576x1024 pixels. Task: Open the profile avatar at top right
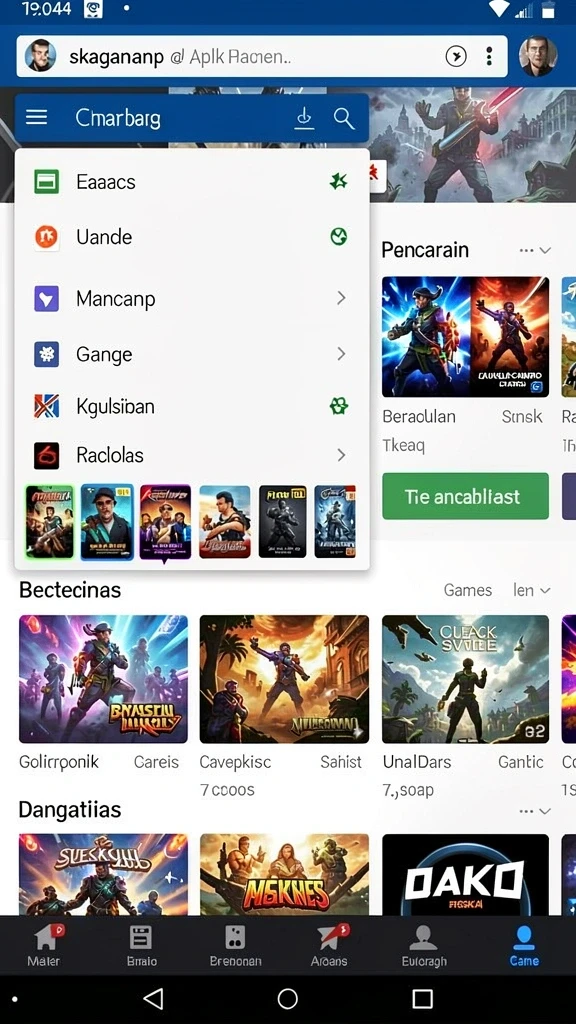[538, 56]
